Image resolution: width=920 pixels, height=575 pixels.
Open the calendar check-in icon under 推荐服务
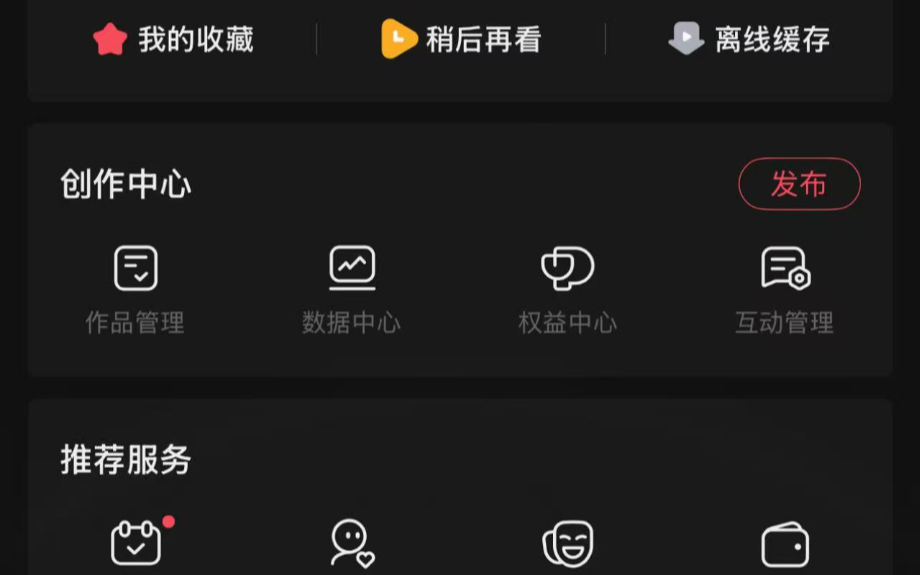click(135, 544)
